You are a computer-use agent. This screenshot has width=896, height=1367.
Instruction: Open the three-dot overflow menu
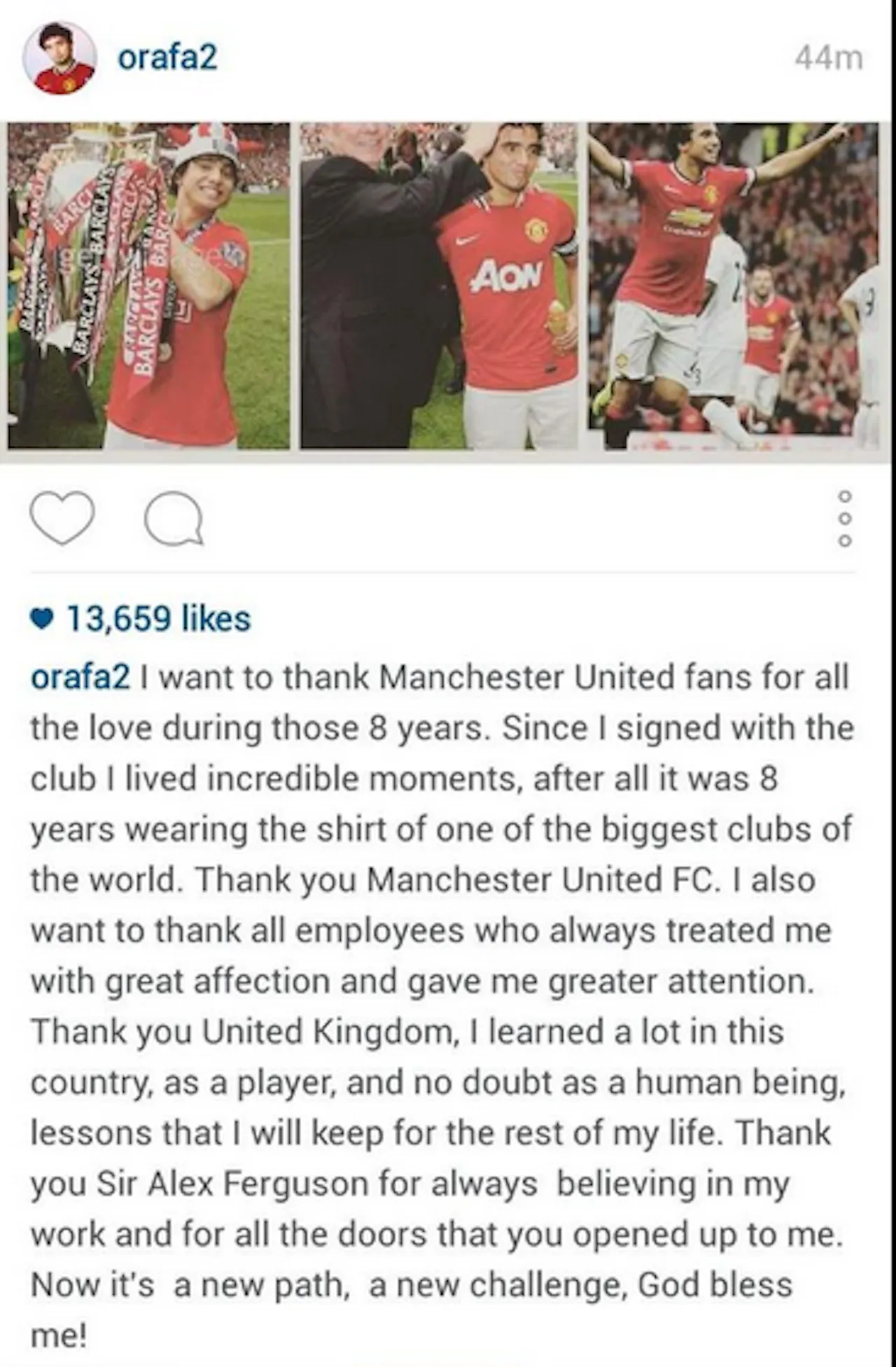[x=845, y=519]
